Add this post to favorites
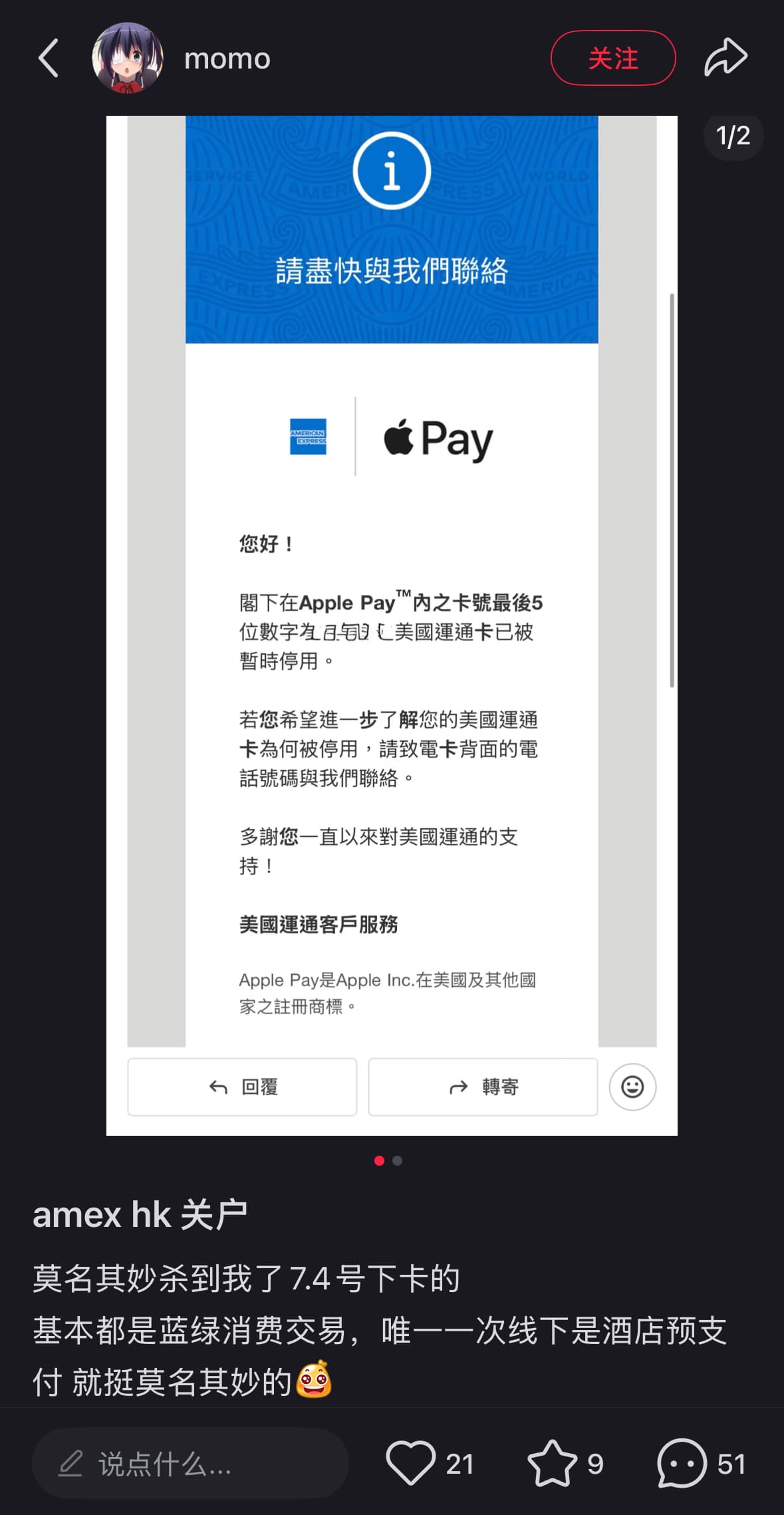This screenshot has height=1515, width=784. click(x=552, y=1463)
